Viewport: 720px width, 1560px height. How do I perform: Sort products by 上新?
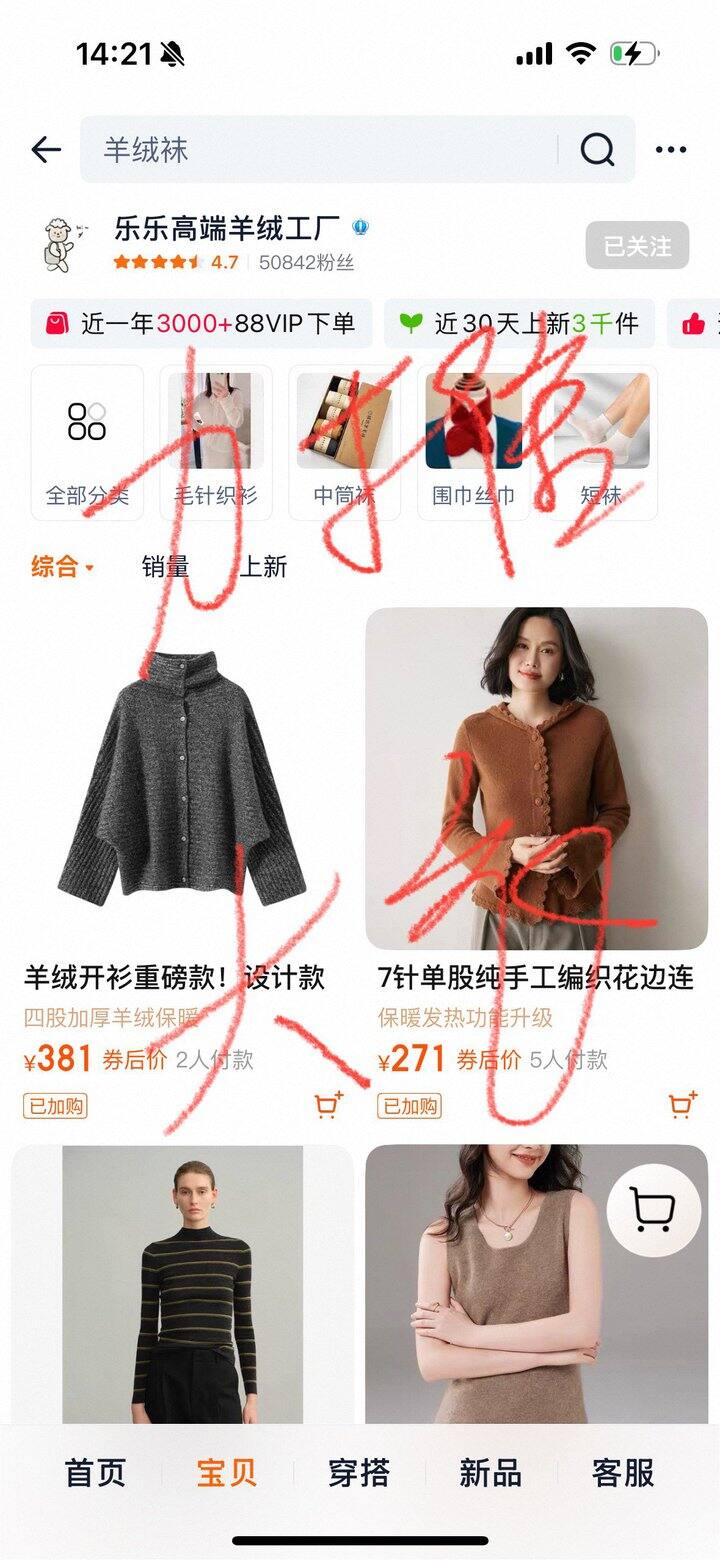click(263, 567)
